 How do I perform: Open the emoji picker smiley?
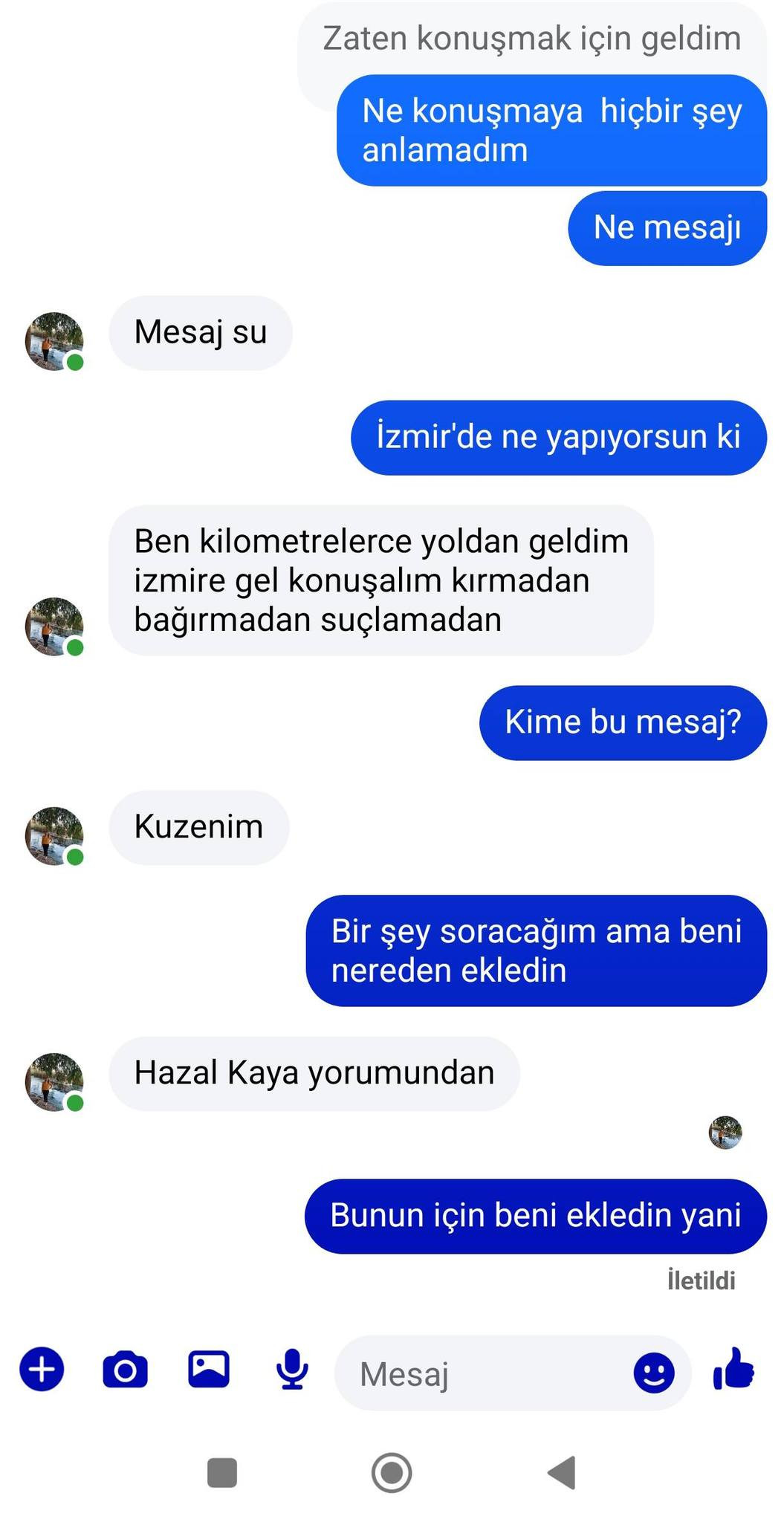pos(653,1372)
